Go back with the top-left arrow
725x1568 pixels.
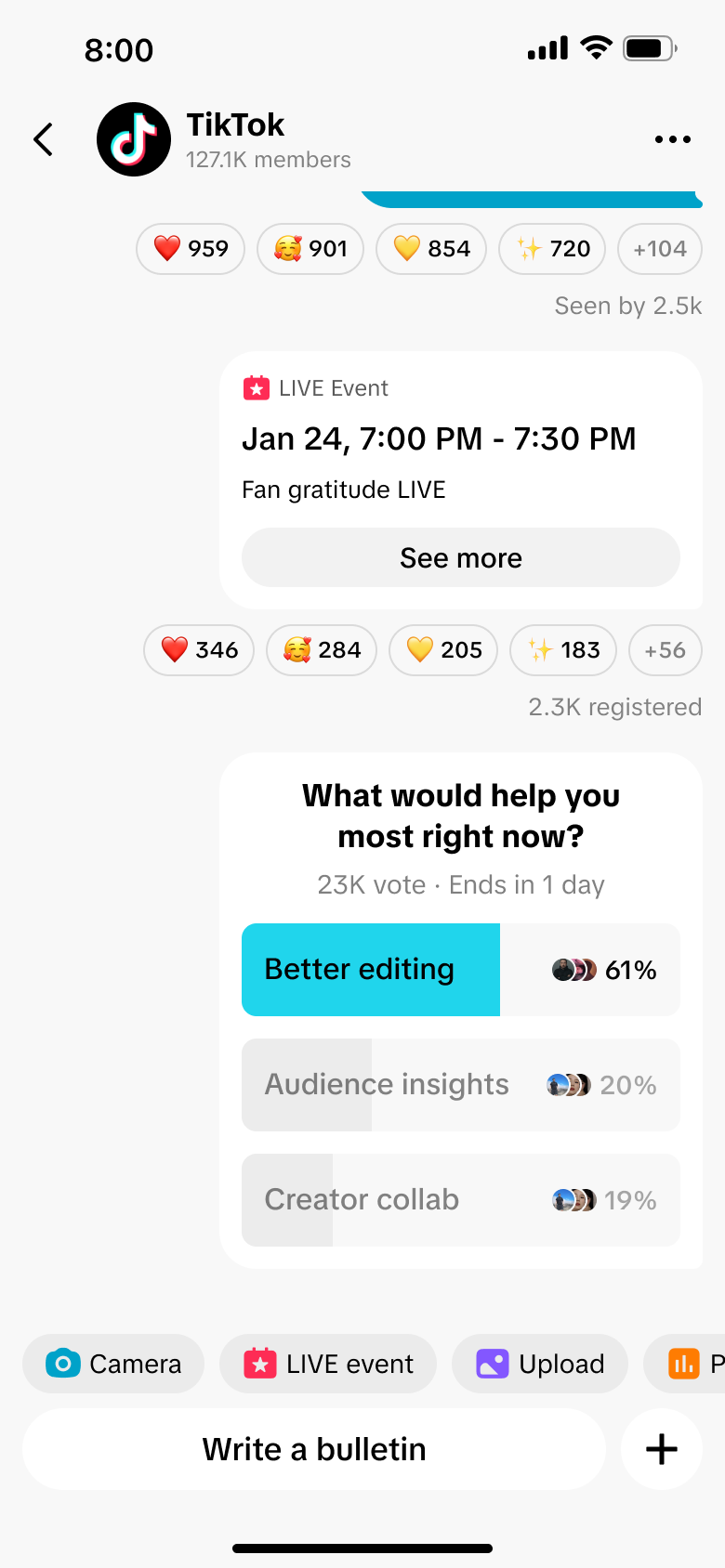[44, 139]
